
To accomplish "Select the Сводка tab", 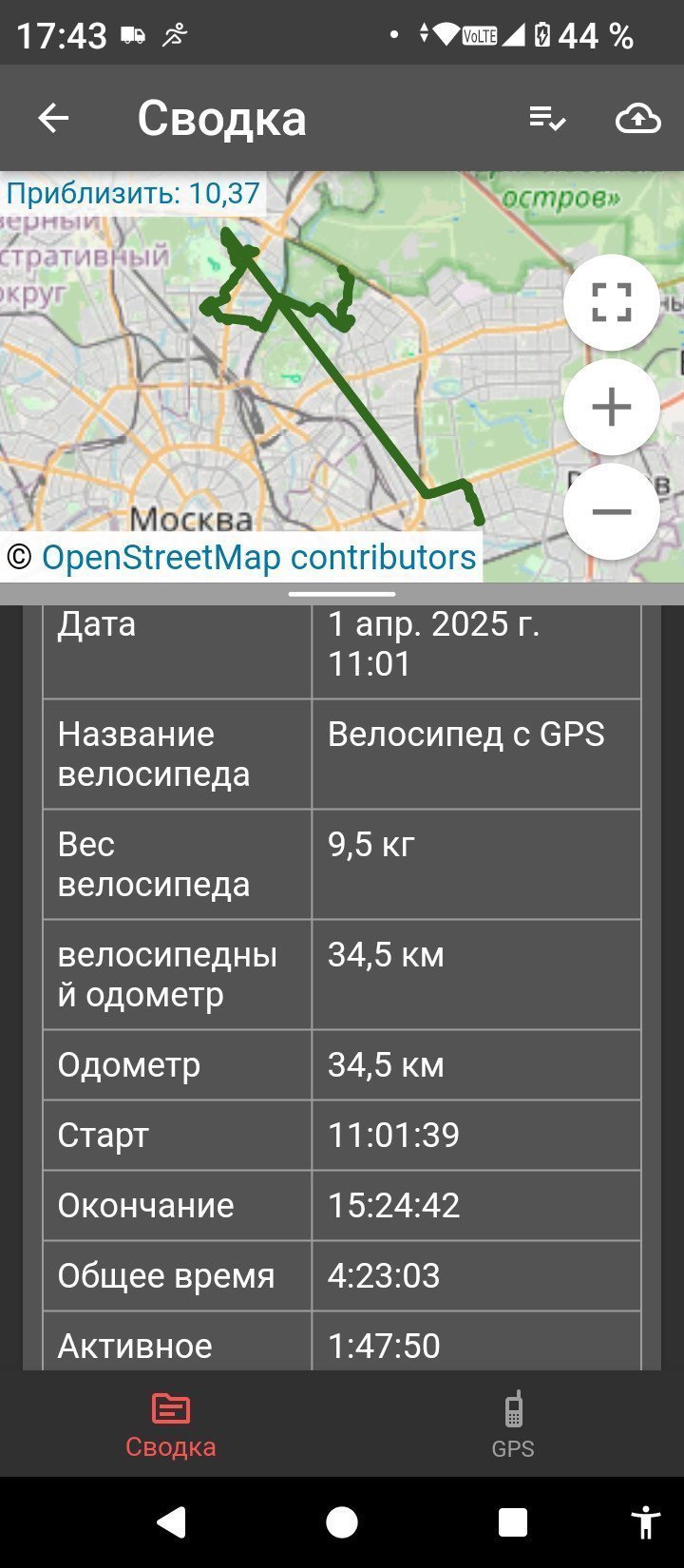I will point(171,1424).
